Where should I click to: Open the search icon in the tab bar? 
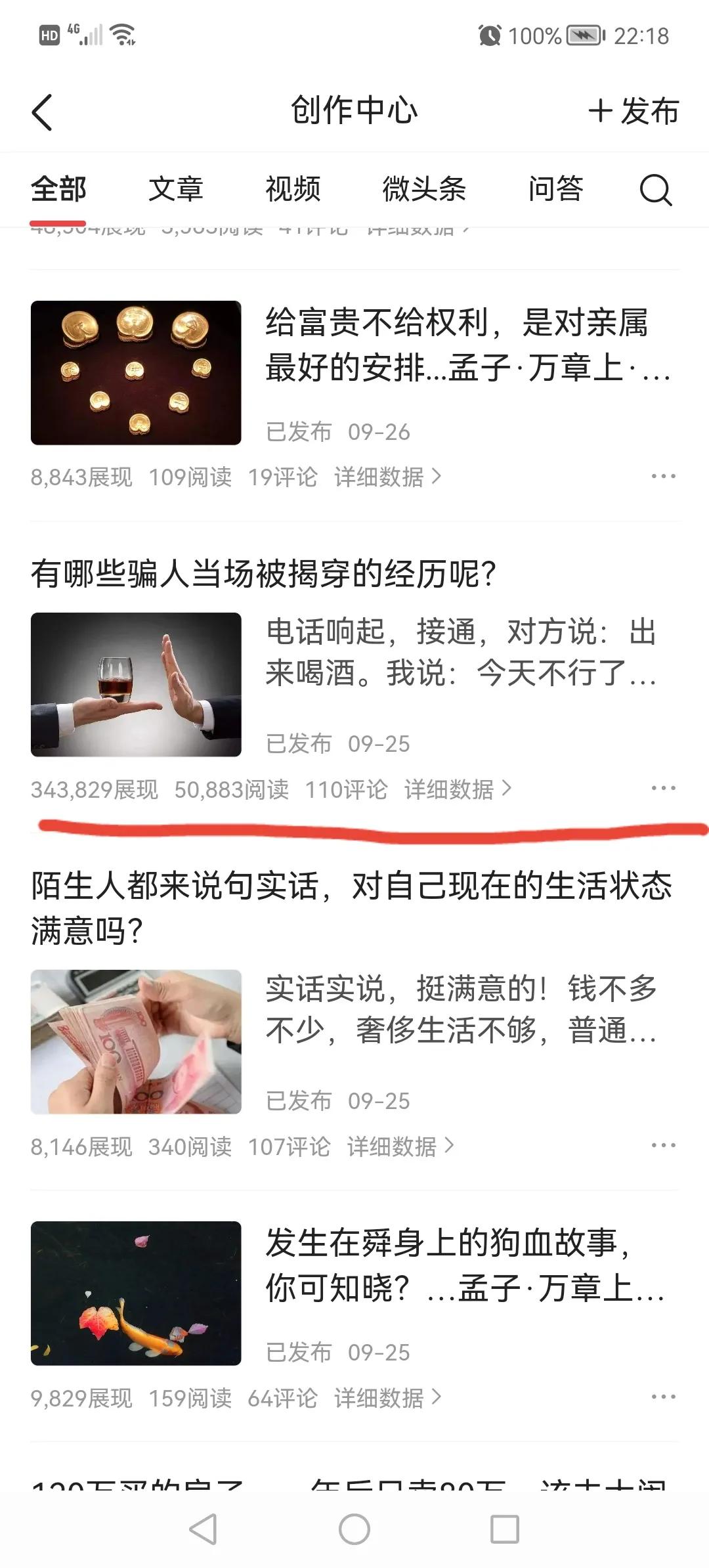[x=655, y=190]
